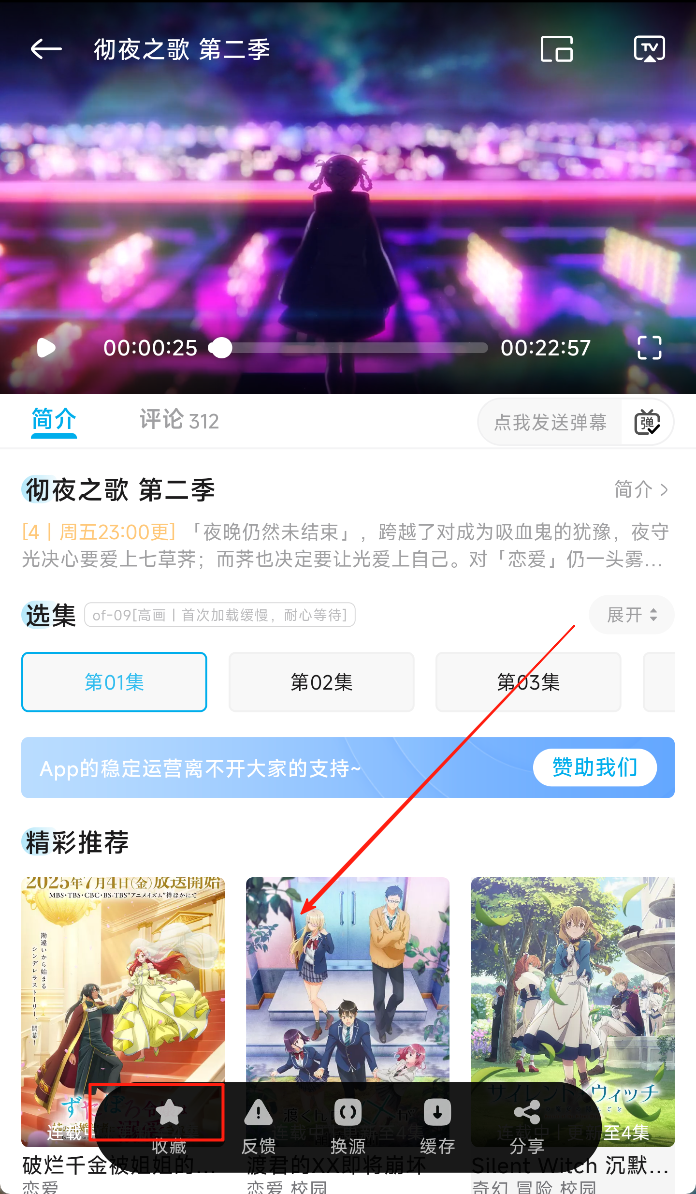Tap 点我发送弹幕 input box
The height and width of the screenshot is (1194, 696).
550,422
